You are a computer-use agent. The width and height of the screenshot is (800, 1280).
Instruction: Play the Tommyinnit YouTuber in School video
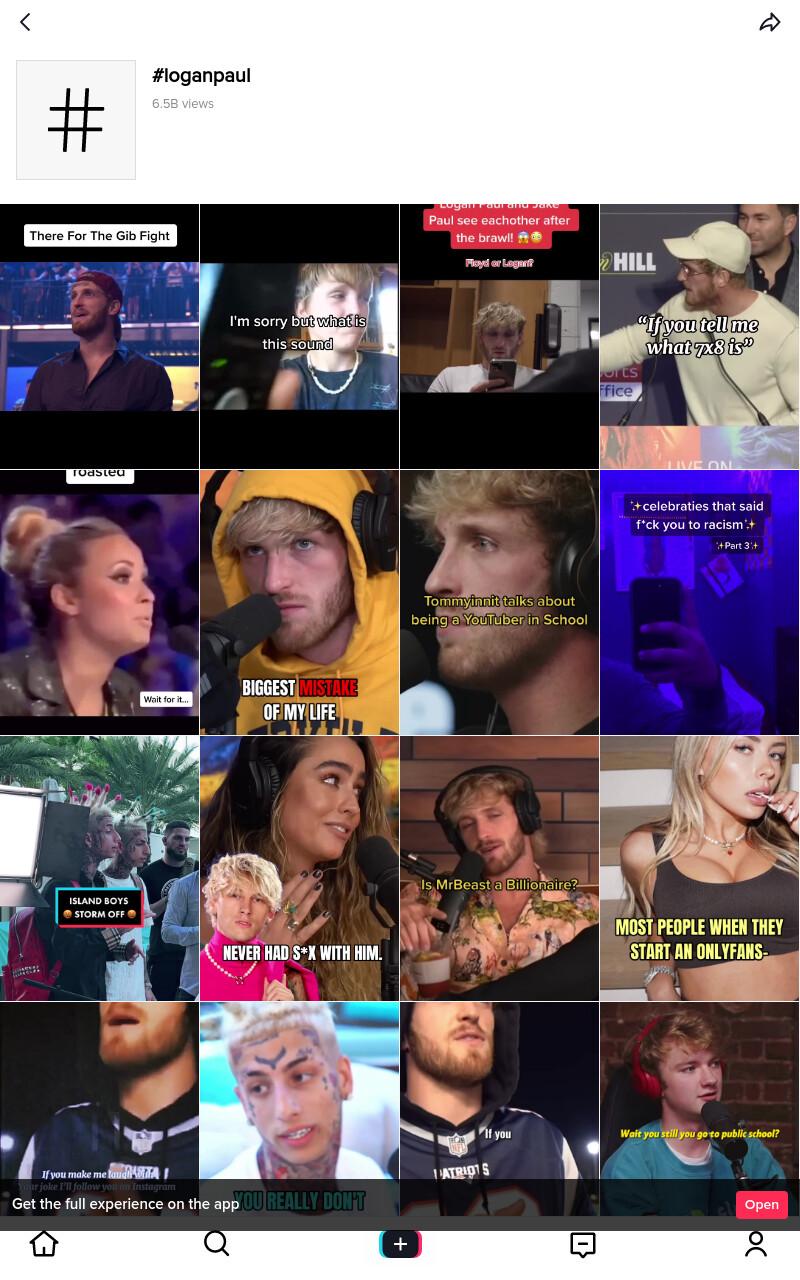(499, 602)
